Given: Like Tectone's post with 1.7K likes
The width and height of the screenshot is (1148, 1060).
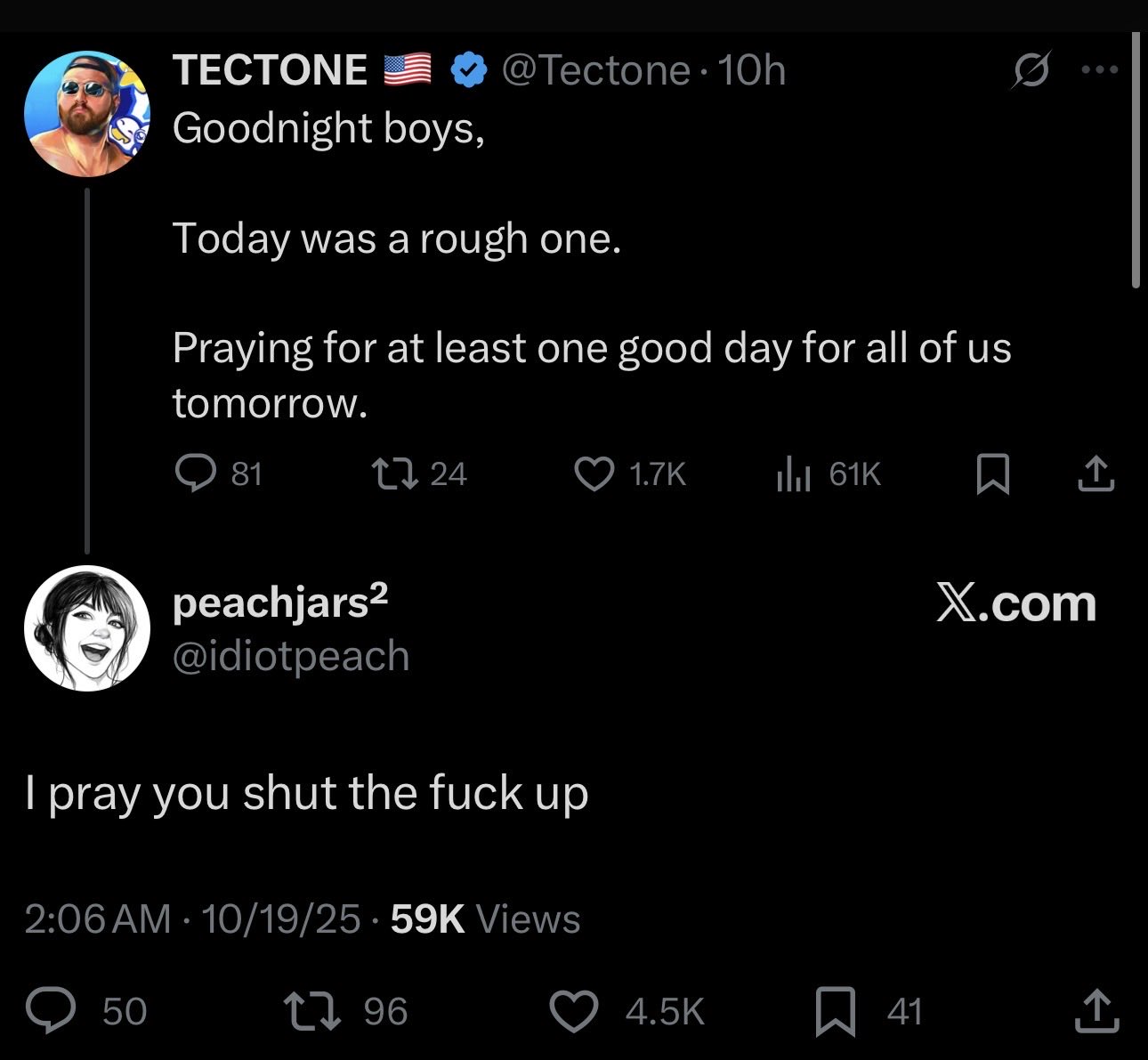Looking at the screenshot, I should (594, 473).
